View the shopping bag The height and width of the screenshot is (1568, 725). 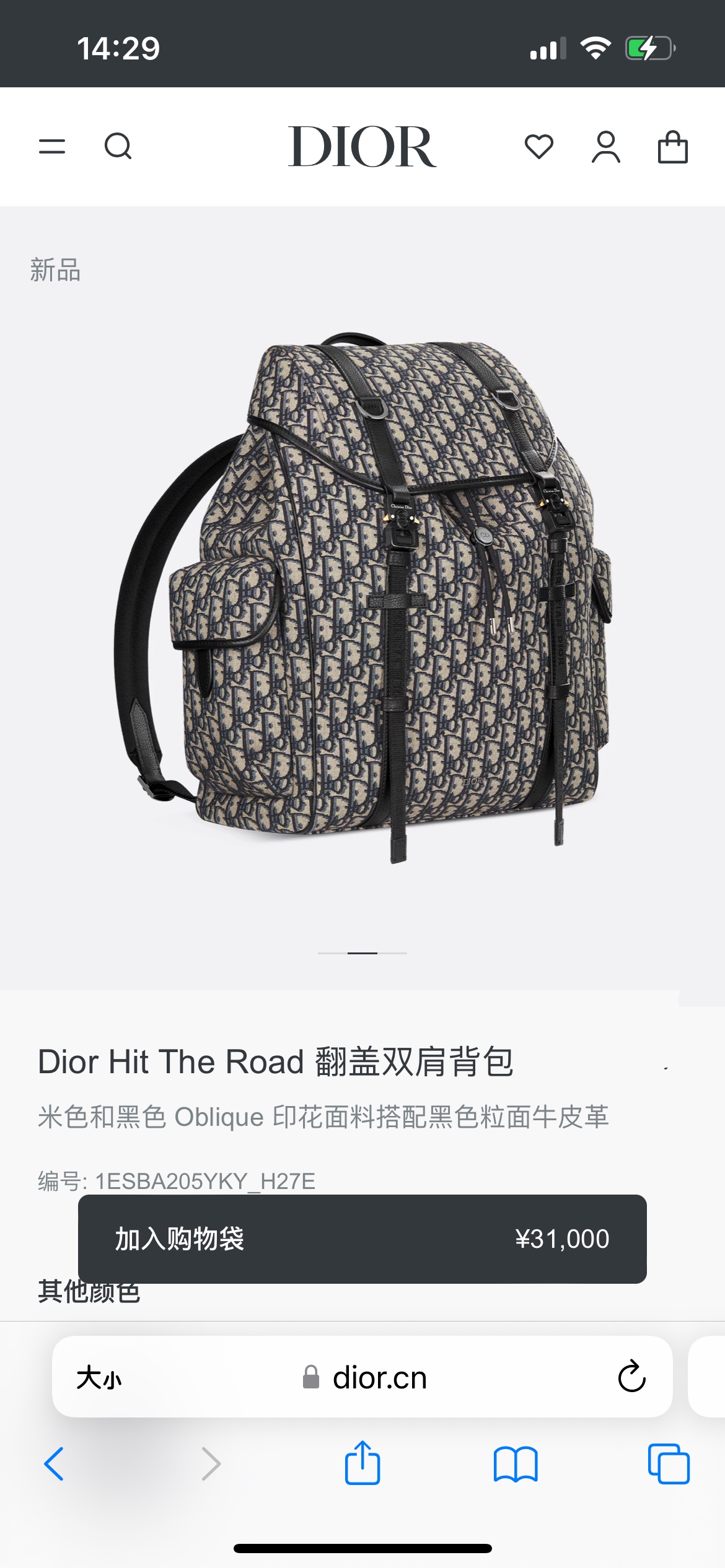coord(672,147)
